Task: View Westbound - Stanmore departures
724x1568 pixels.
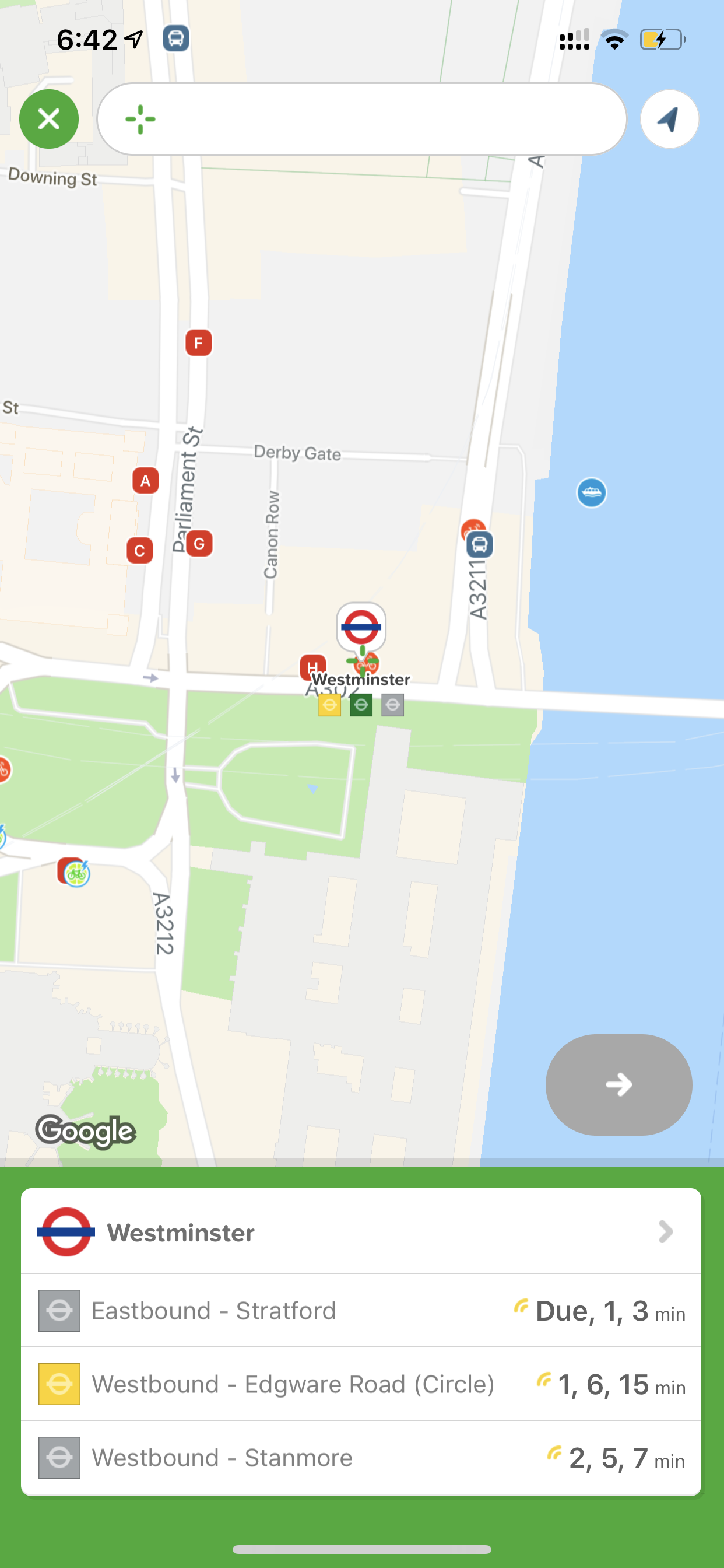Action: tap(361, 1458)
